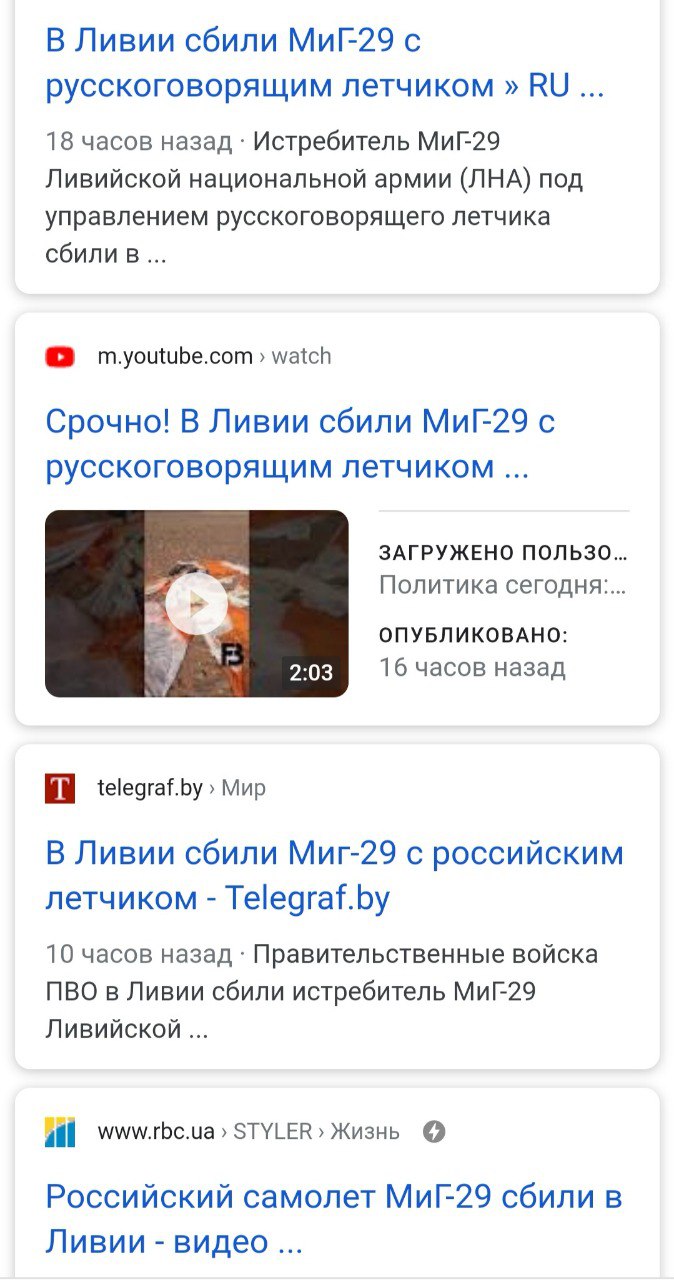Open the Telegraf.by article about the MiG-29
The width and height of the screenshot is (674, 1280).
point(334,876)
